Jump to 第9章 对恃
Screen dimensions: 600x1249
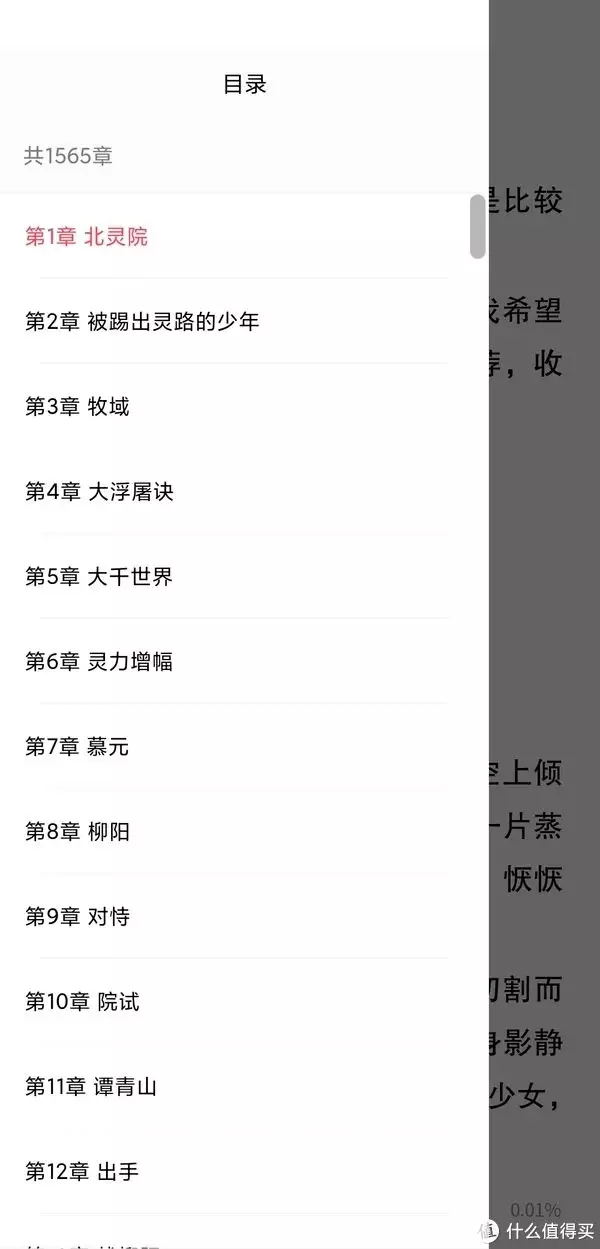coord(77,917)
